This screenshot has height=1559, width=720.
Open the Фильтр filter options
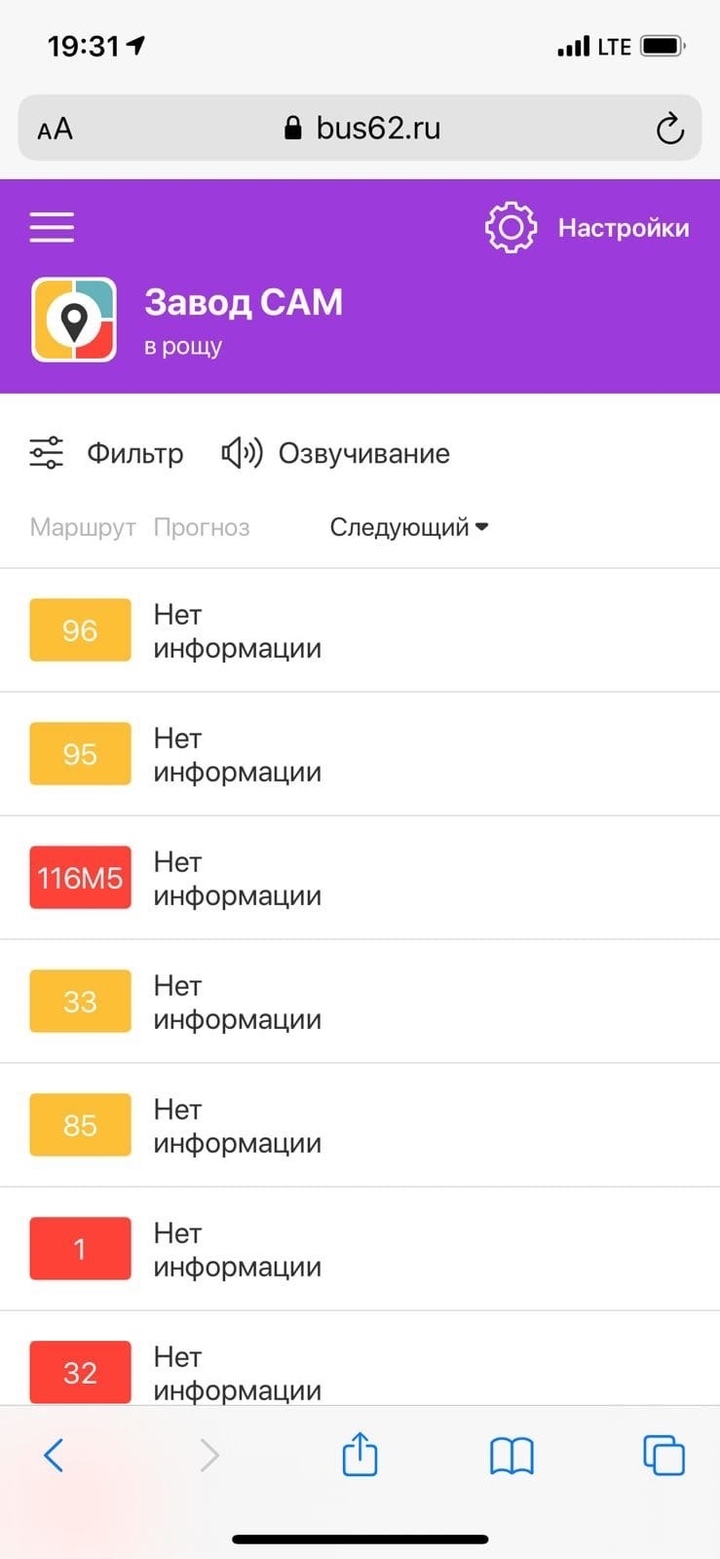(106, 453)
